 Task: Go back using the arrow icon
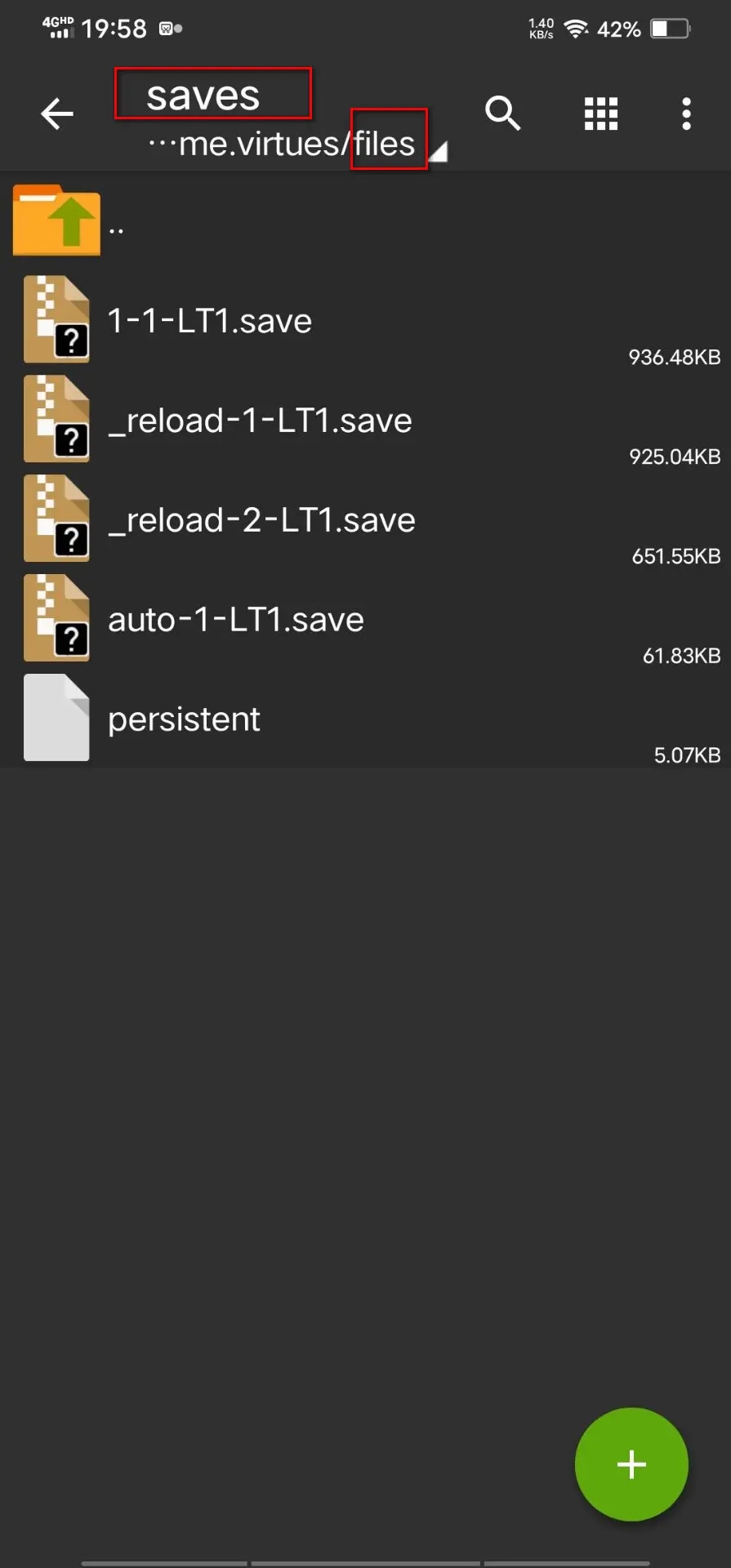(x=57, y=114)
